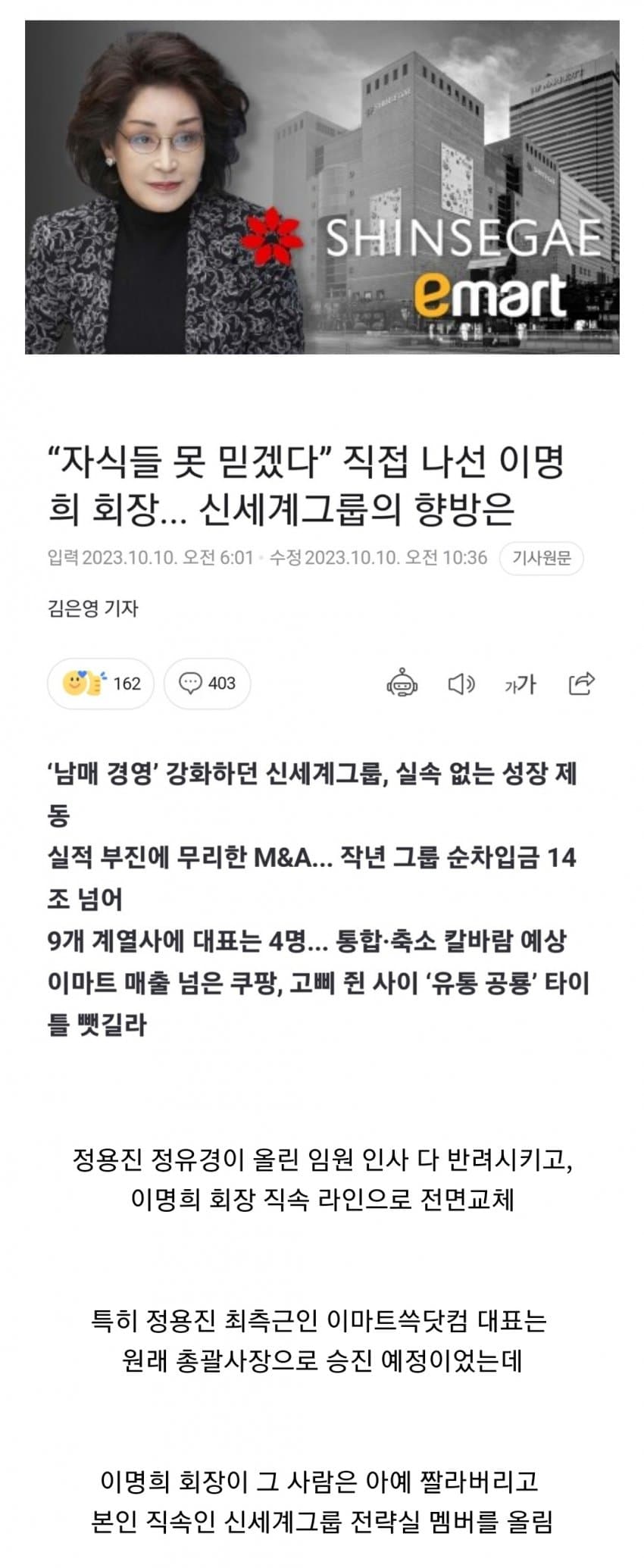Viewport: 644px width, 1568px height.
Task: Listen to the article with the speaker icon
Action: tap(461, 684)
